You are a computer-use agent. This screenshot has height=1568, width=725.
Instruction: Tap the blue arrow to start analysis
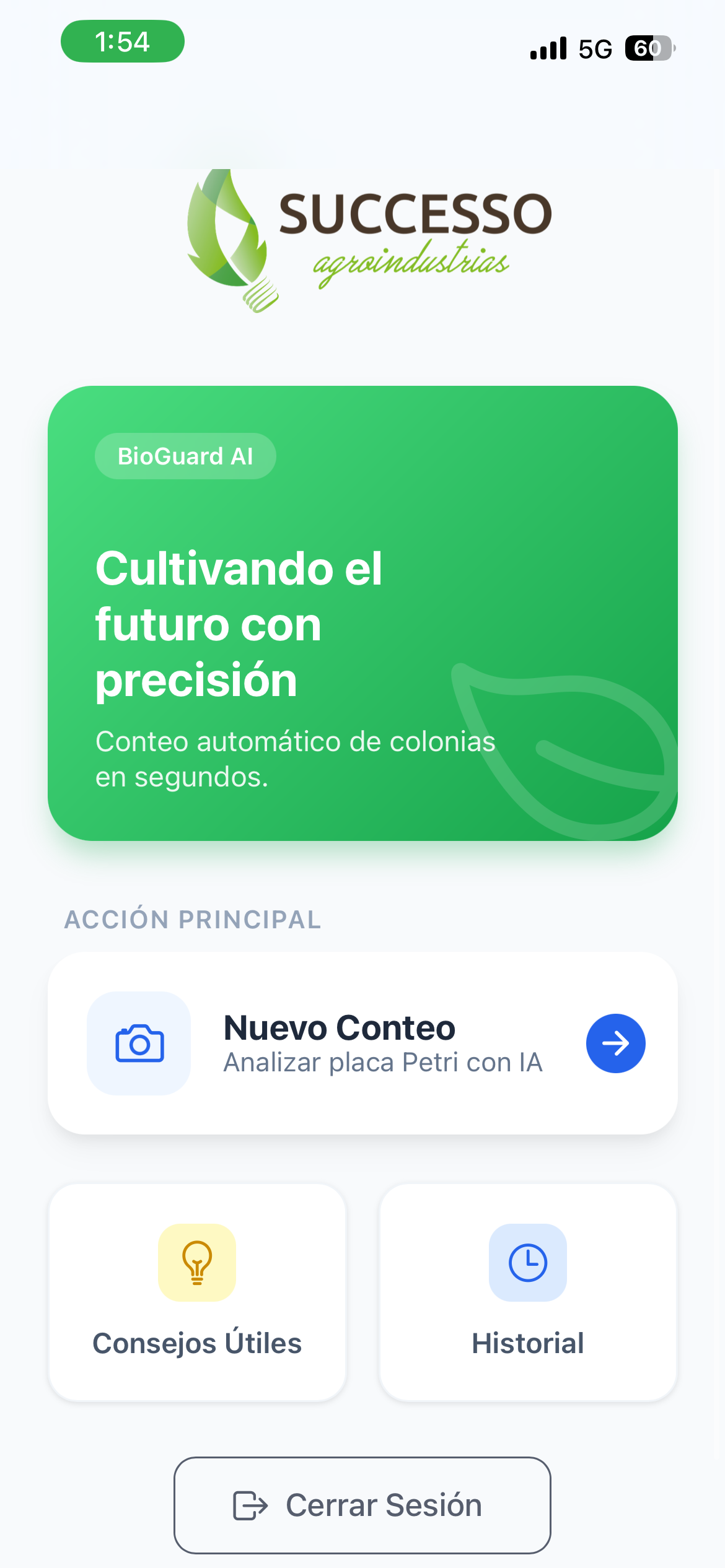tap(616, 1043)
